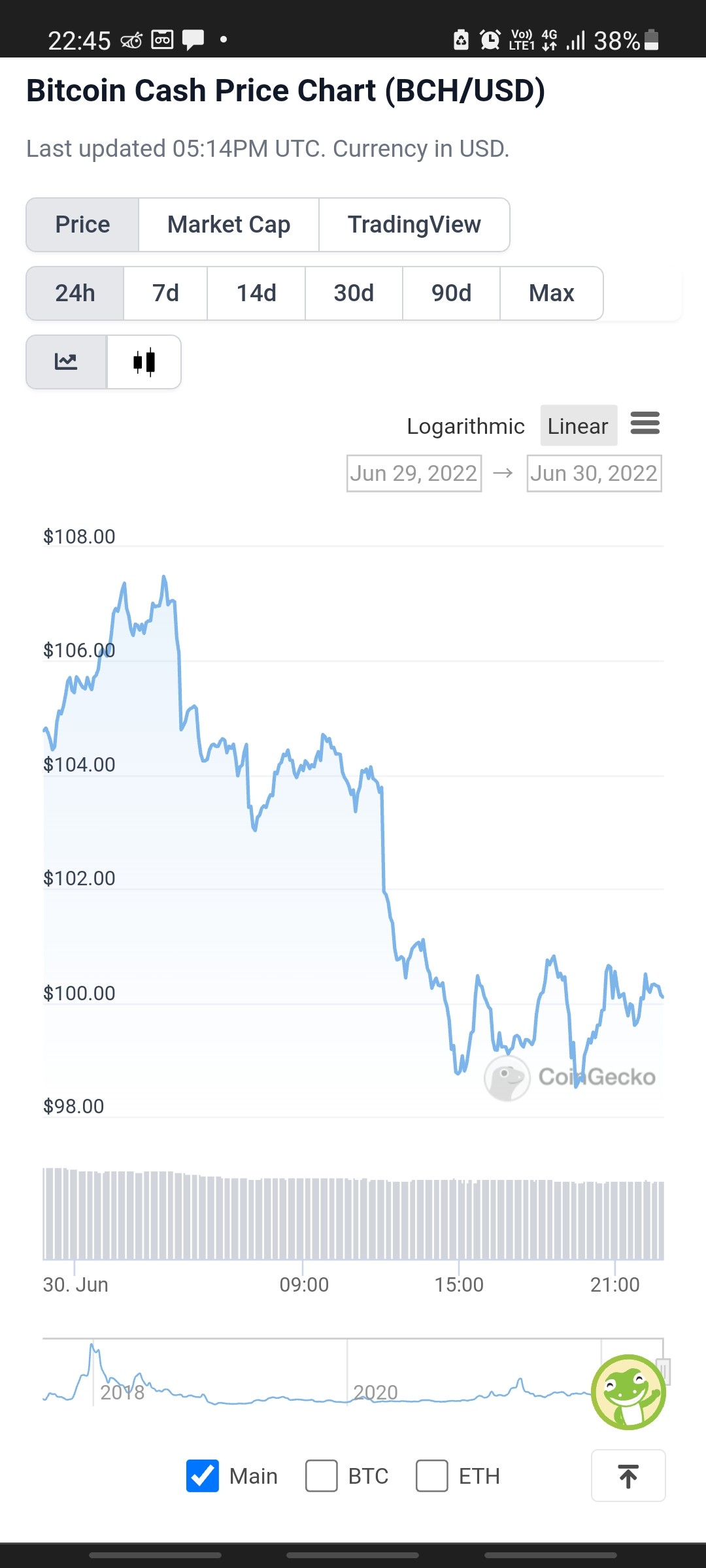Switch to the Market Cap tab

[x=229, y=225]
